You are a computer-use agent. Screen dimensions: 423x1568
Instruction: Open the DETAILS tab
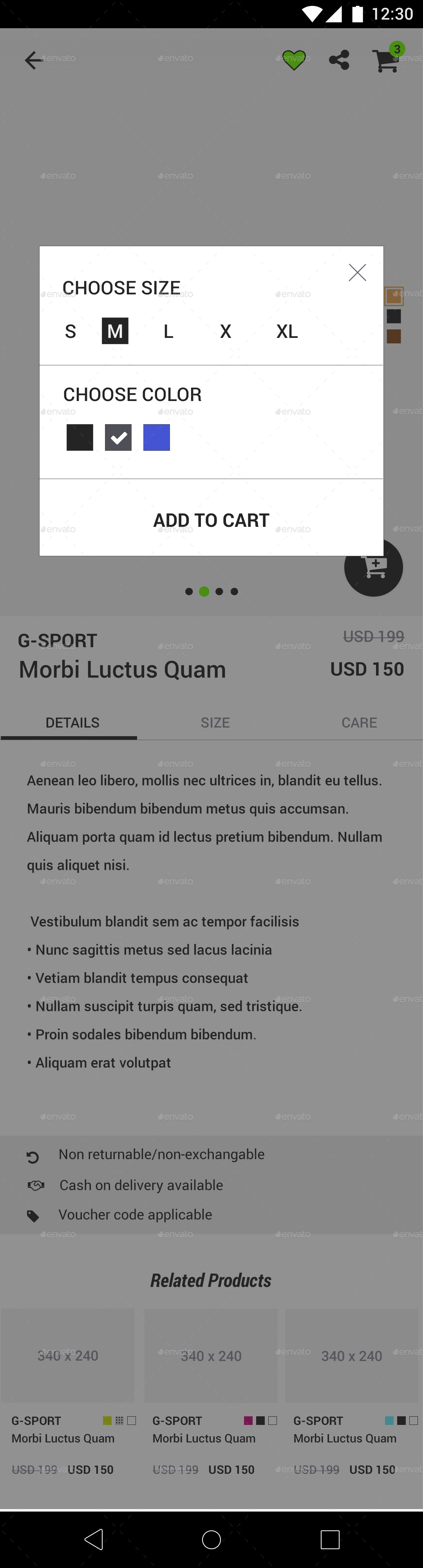[x=72, y=722]
